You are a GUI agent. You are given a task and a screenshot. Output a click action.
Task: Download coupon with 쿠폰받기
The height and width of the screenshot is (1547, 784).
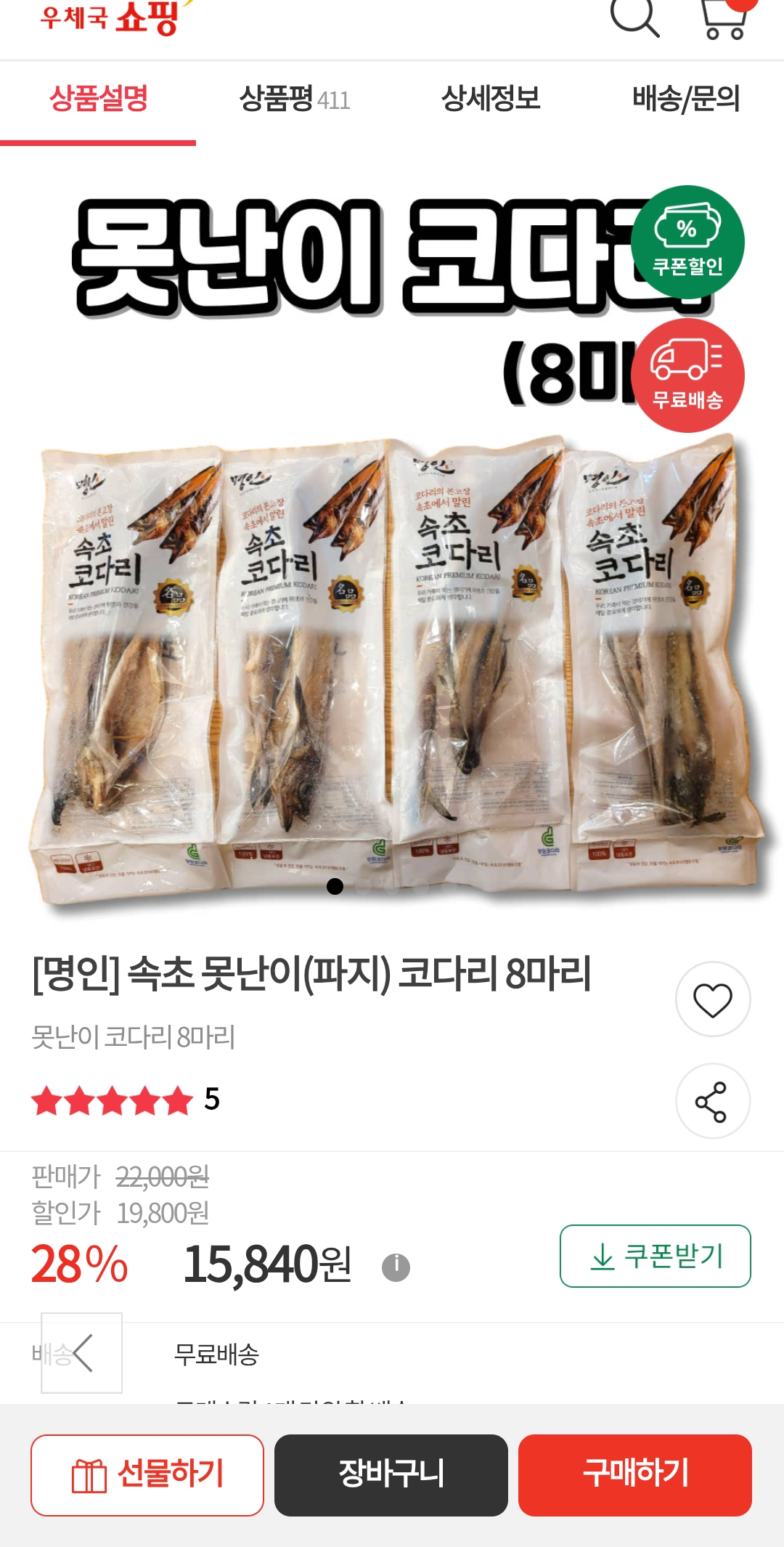[x=655, y=1256]
